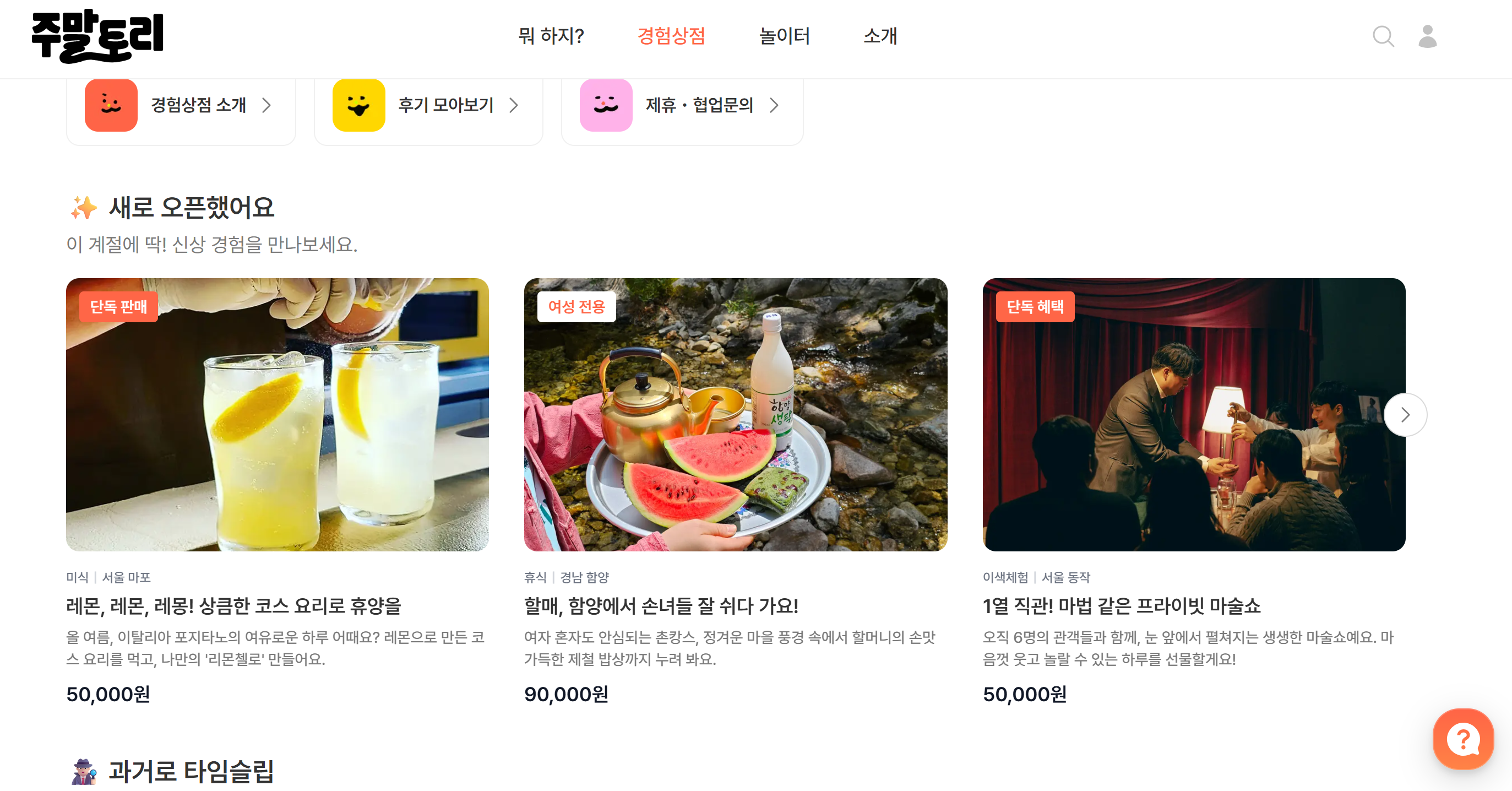1512x791 pixels.
Task: Open the 함양 촌캉스 experience card
Action: (x=735, y=415)
